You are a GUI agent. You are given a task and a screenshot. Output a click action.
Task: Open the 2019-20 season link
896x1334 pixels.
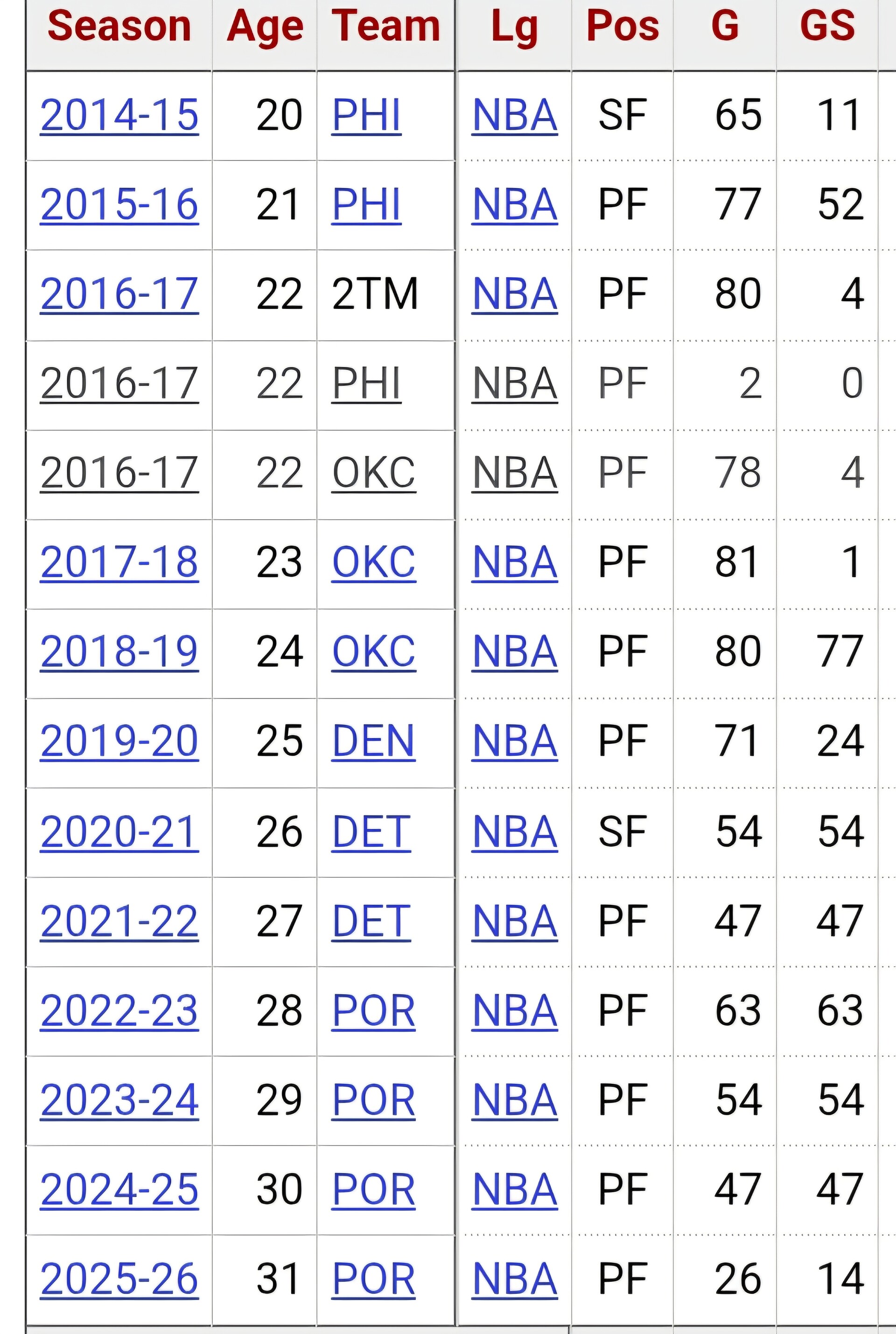click(x=119, y=741)
